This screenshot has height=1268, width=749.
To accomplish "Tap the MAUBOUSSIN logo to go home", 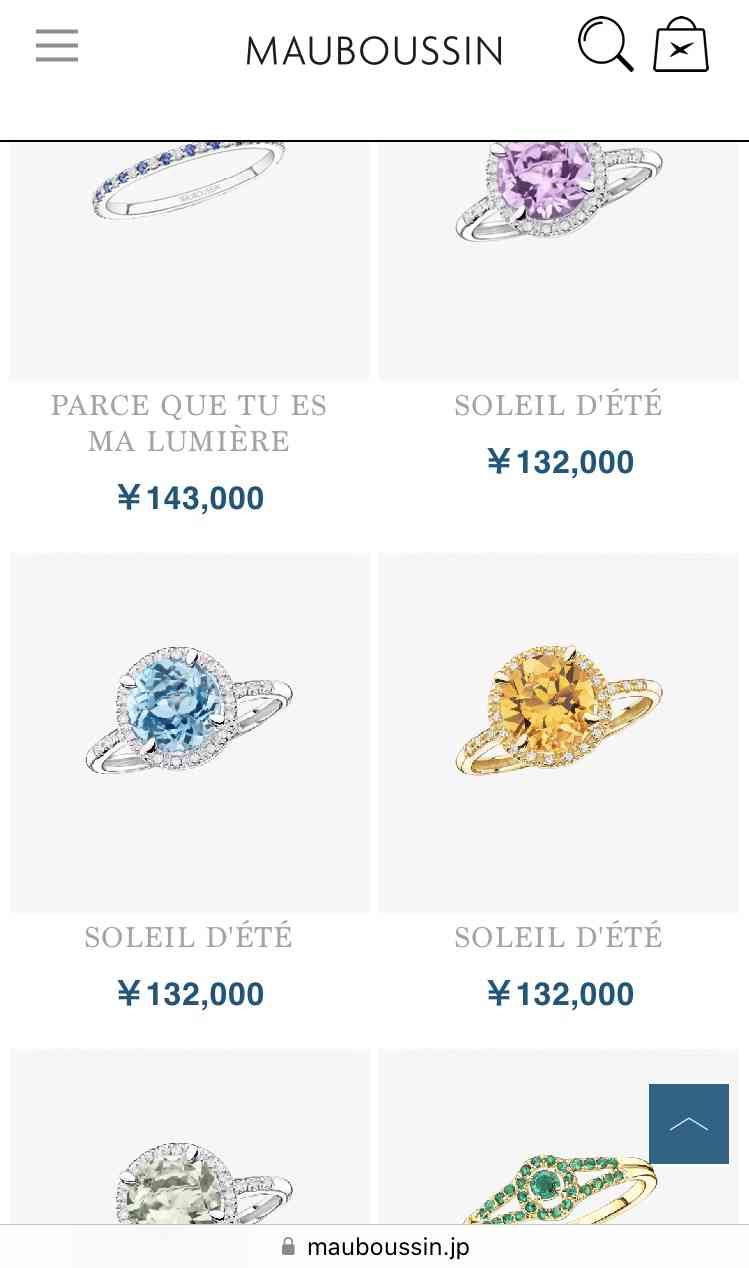I will click(x=374, y=51).
